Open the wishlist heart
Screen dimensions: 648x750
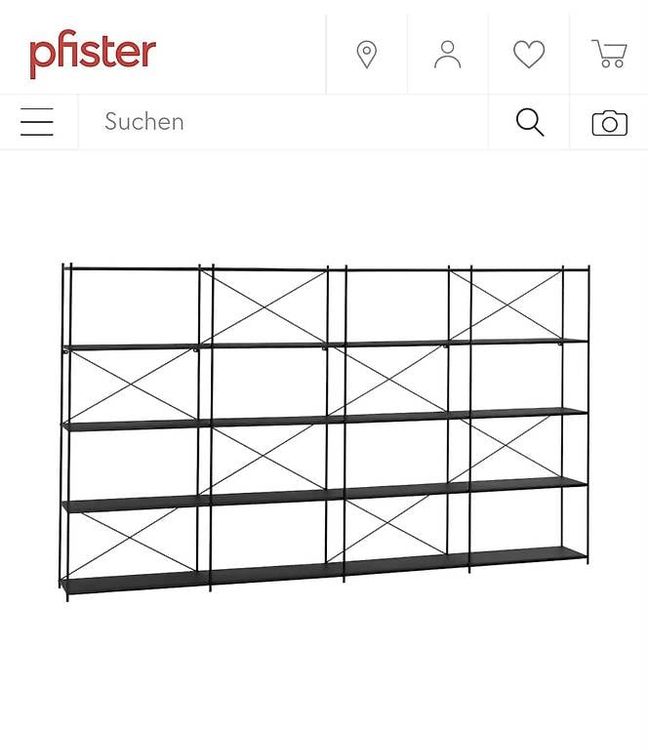pyautogui.click(x=529, y=54)
